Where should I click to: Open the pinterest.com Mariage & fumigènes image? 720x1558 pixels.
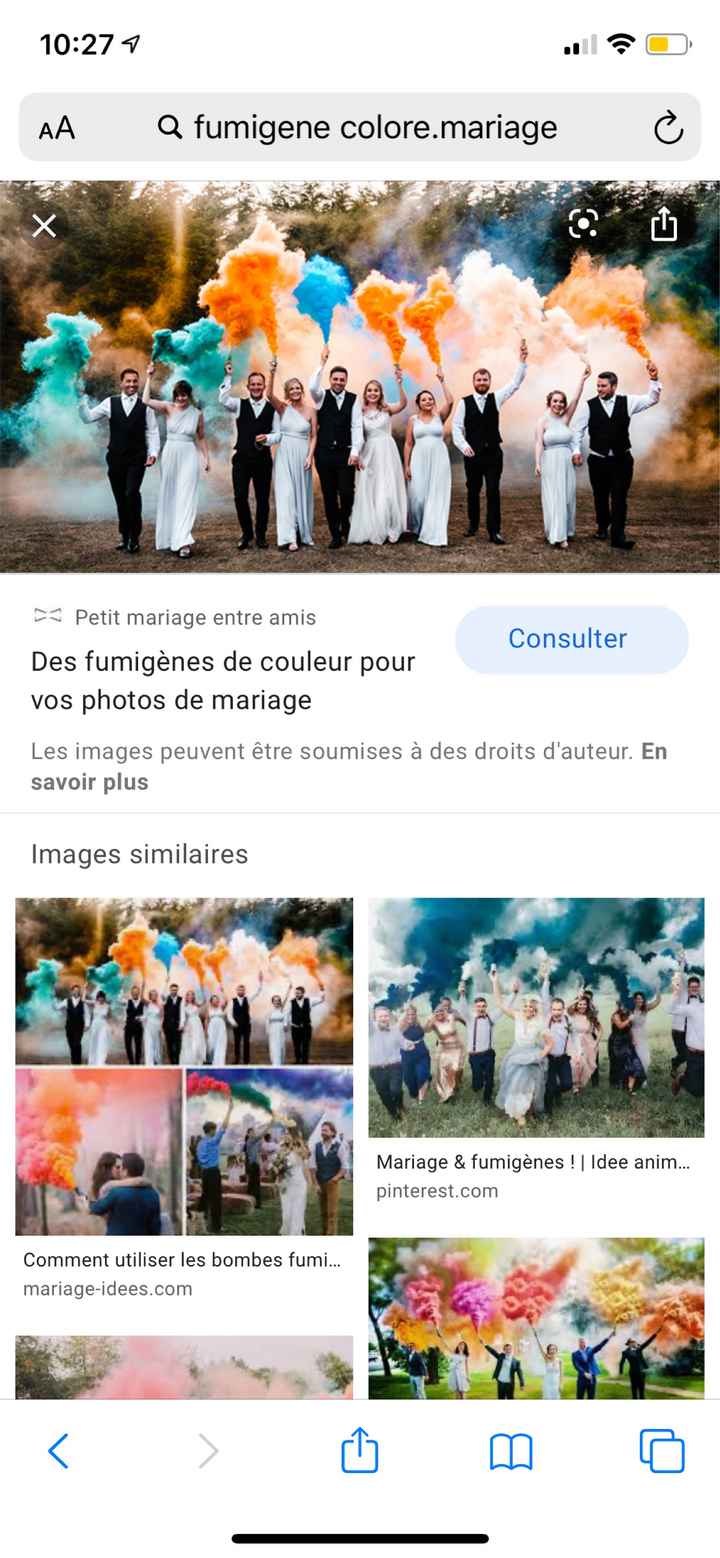click(x=536, y=1017)
